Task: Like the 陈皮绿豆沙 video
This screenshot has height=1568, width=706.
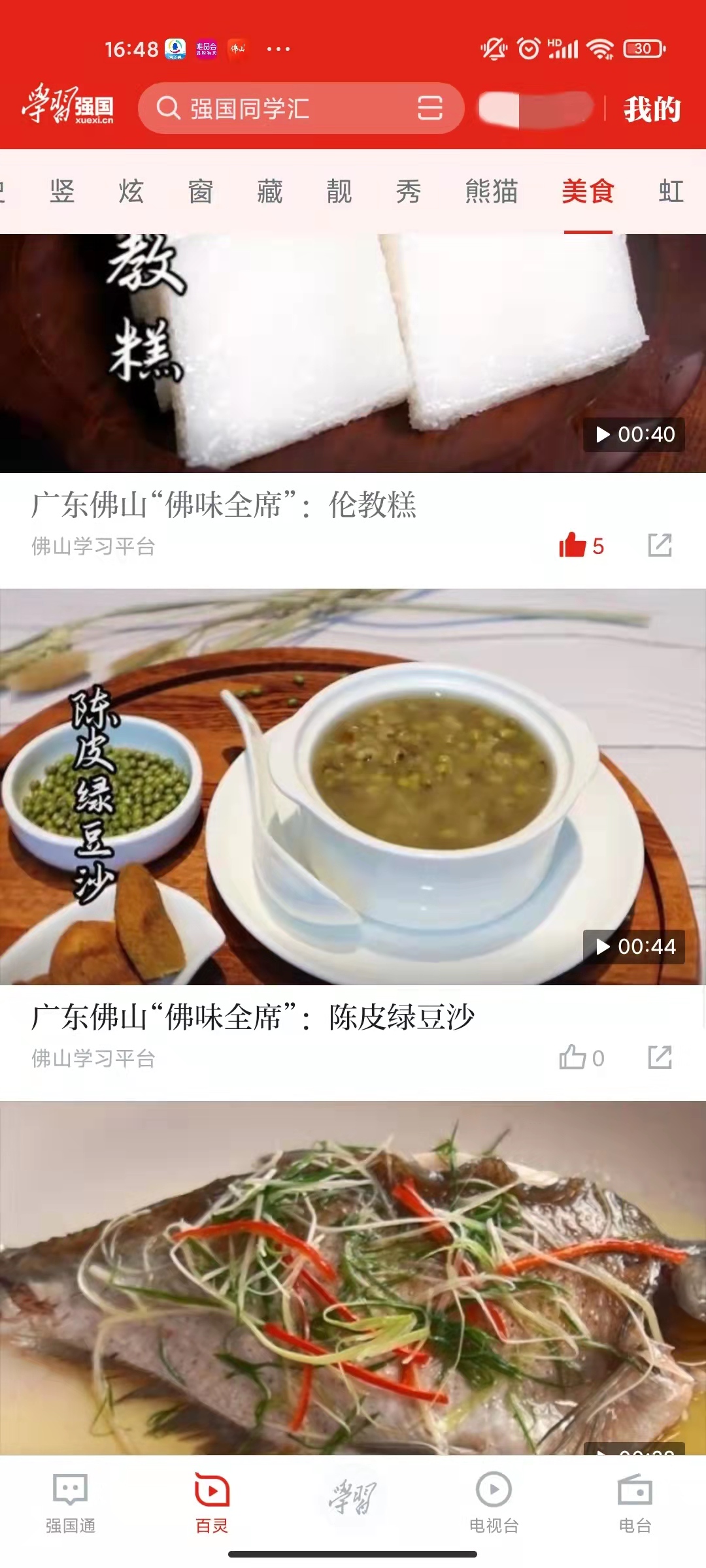Action: click(x=581, y=1058)
